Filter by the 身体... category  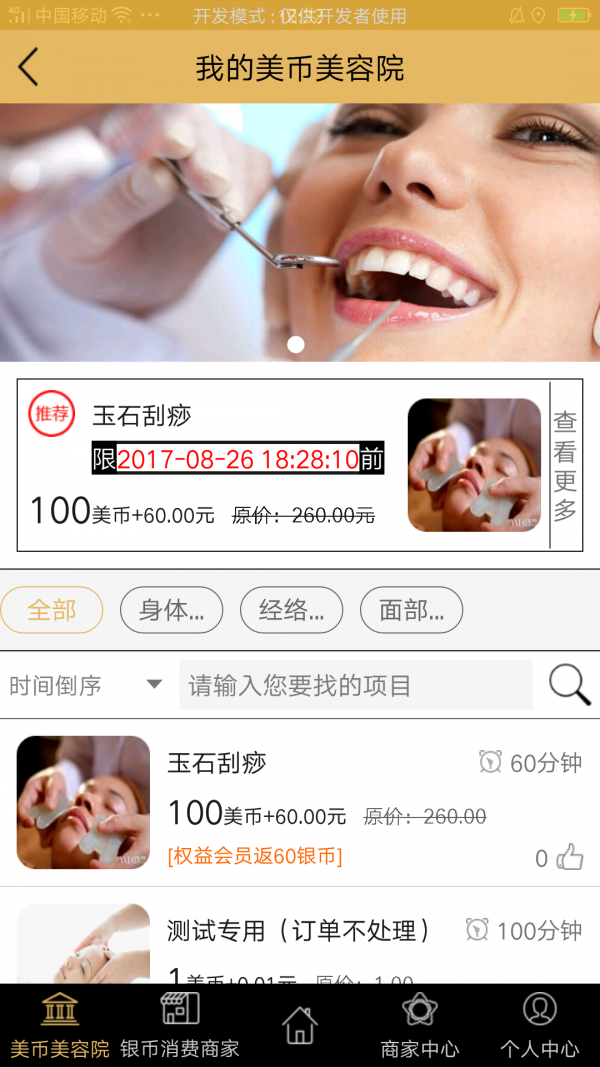coord(171,610)
